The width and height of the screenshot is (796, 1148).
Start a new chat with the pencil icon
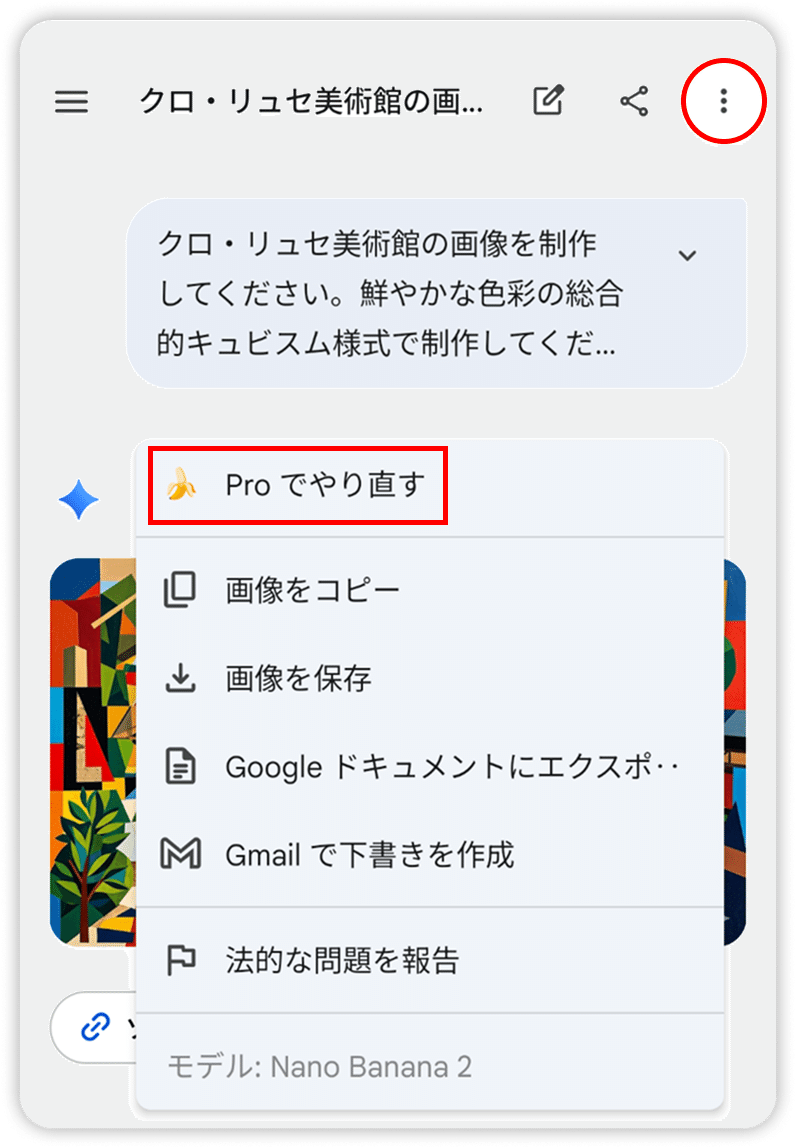click(x=548, y=101)
